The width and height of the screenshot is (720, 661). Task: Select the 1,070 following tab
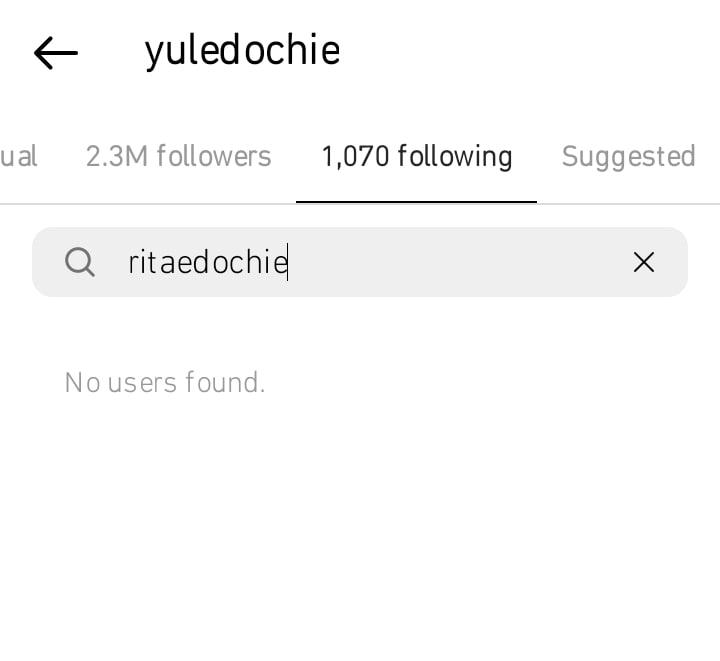pos(416,157)
